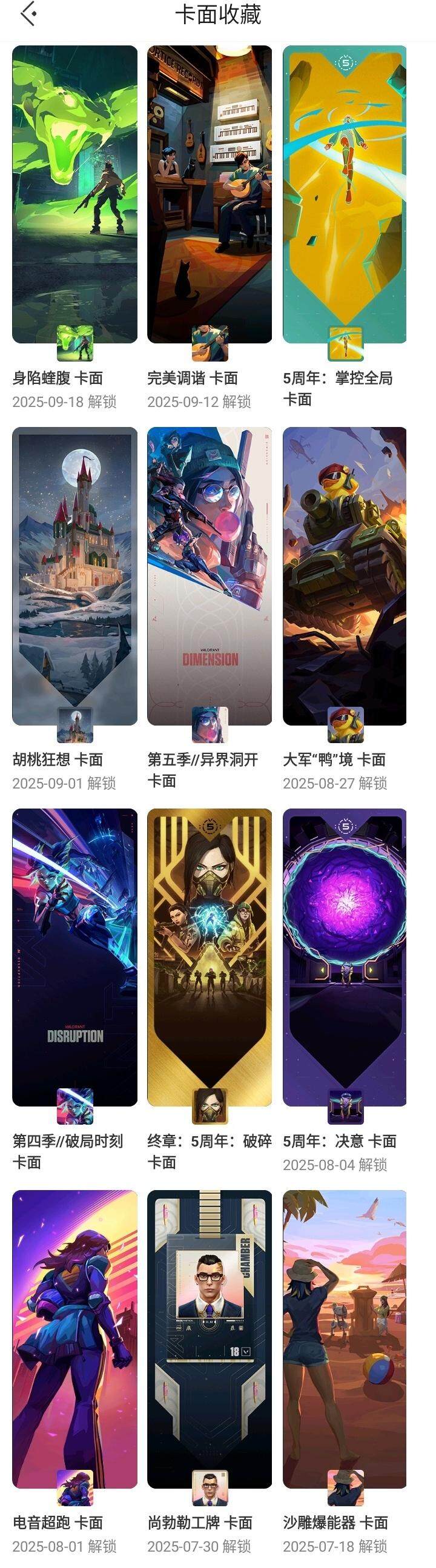
Task: Tap the 第五季//异界洞开 card
Action: 210,576
